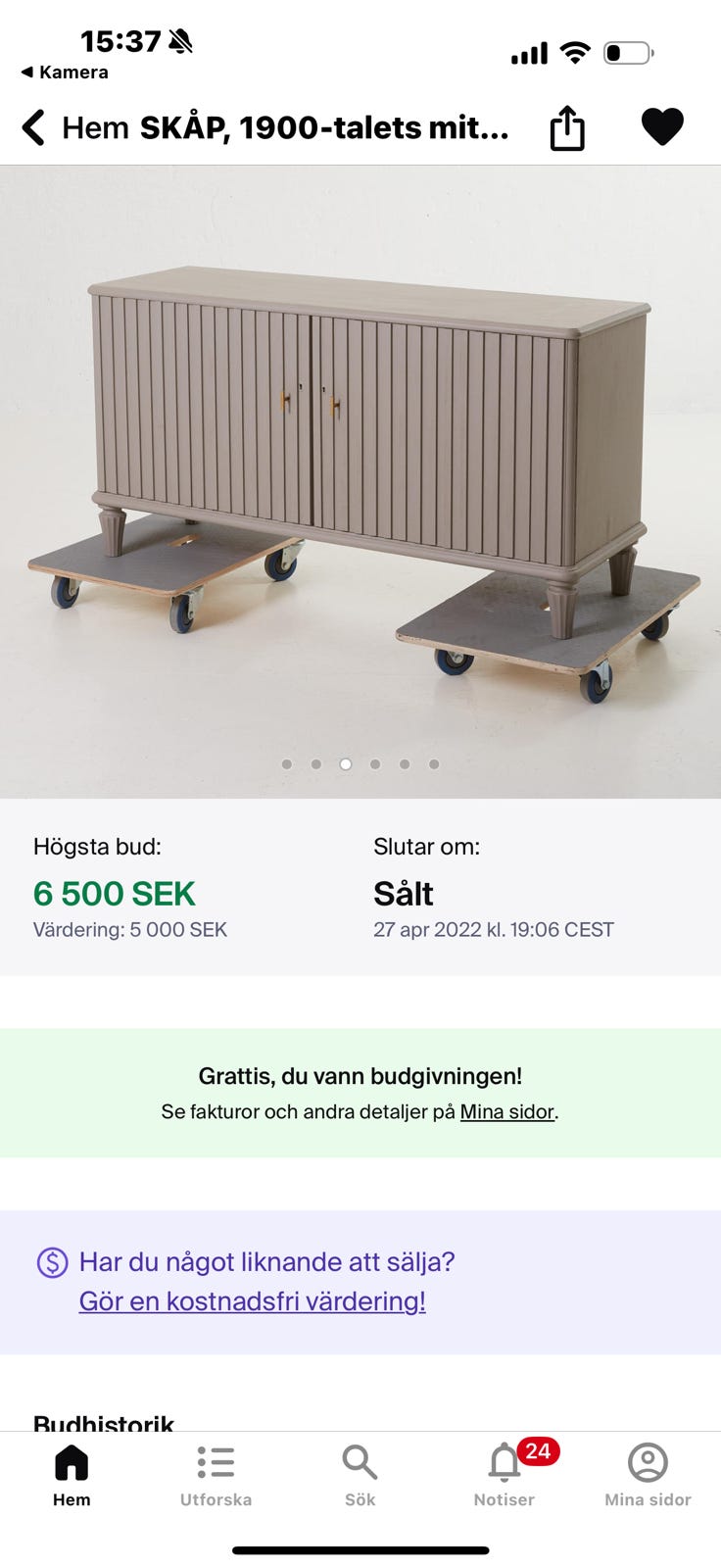Viewport: 721px width, 1568px height.
Task: Open Mina sidor profile icon
Action: [x=647, y=1461]
